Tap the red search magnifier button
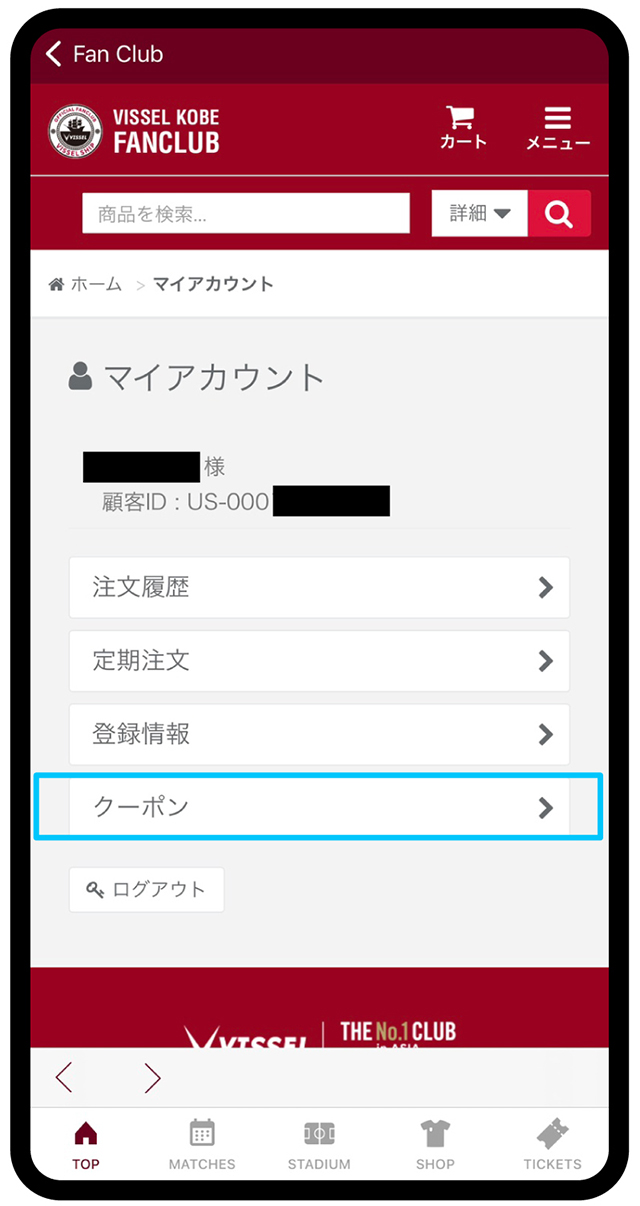Viewport: 640px width, 1206px height. (559, 213)
